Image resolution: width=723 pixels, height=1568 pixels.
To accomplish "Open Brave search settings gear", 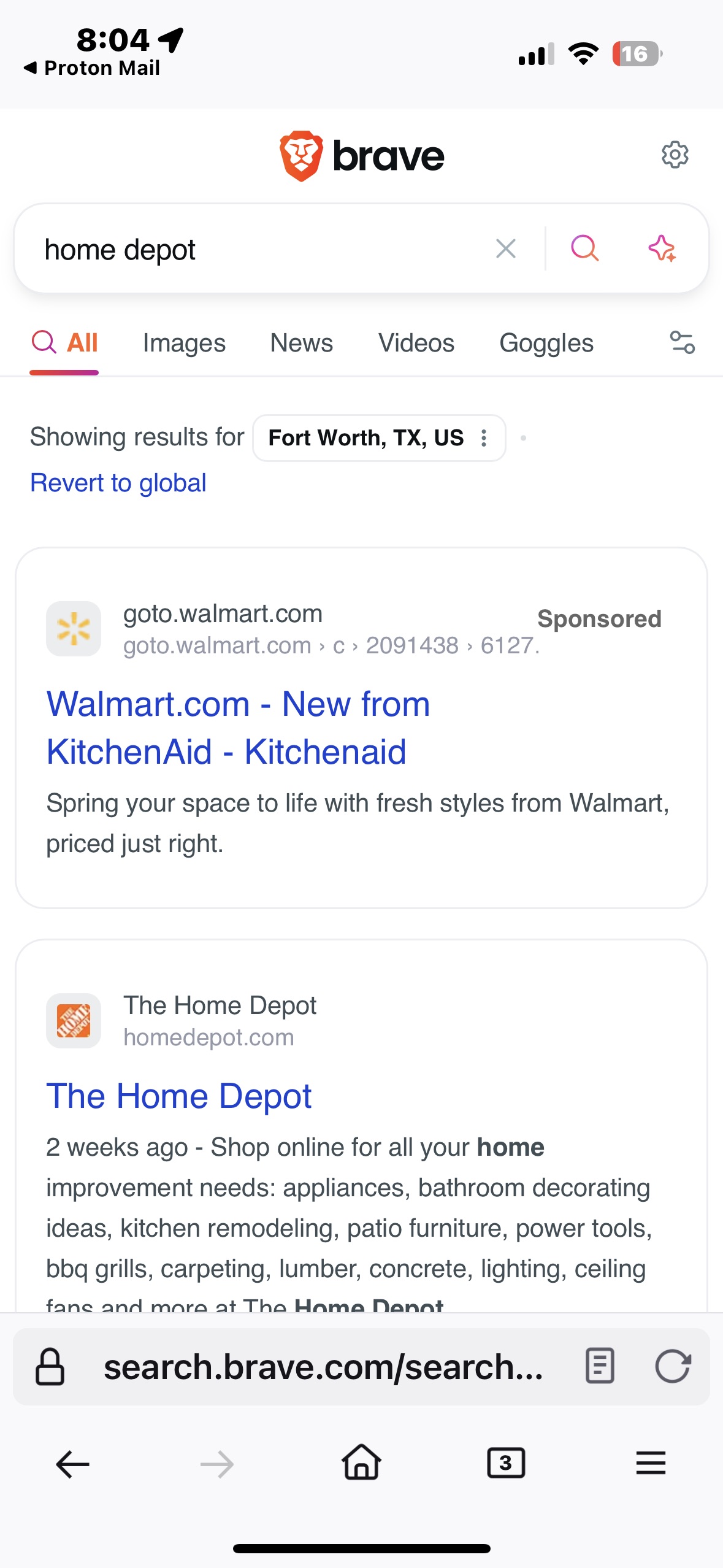I will [675, 155].
